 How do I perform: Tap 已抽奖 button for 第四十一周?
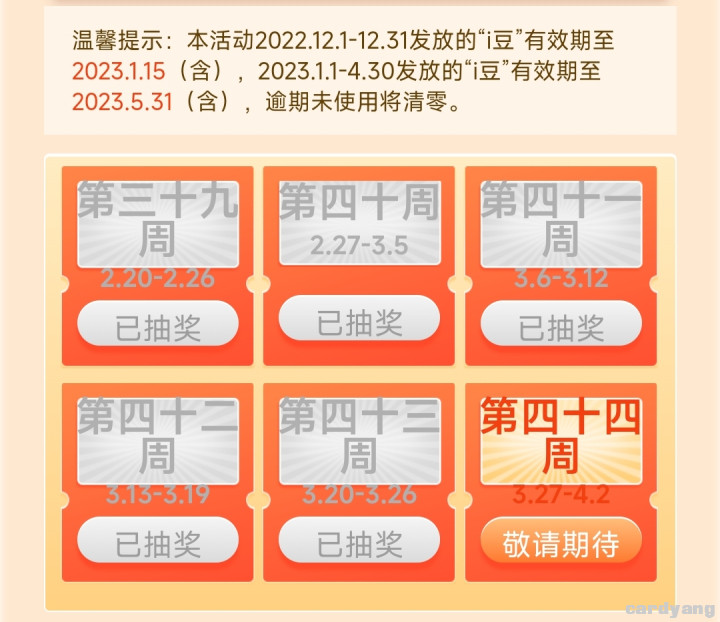click(x=561, y=324)
